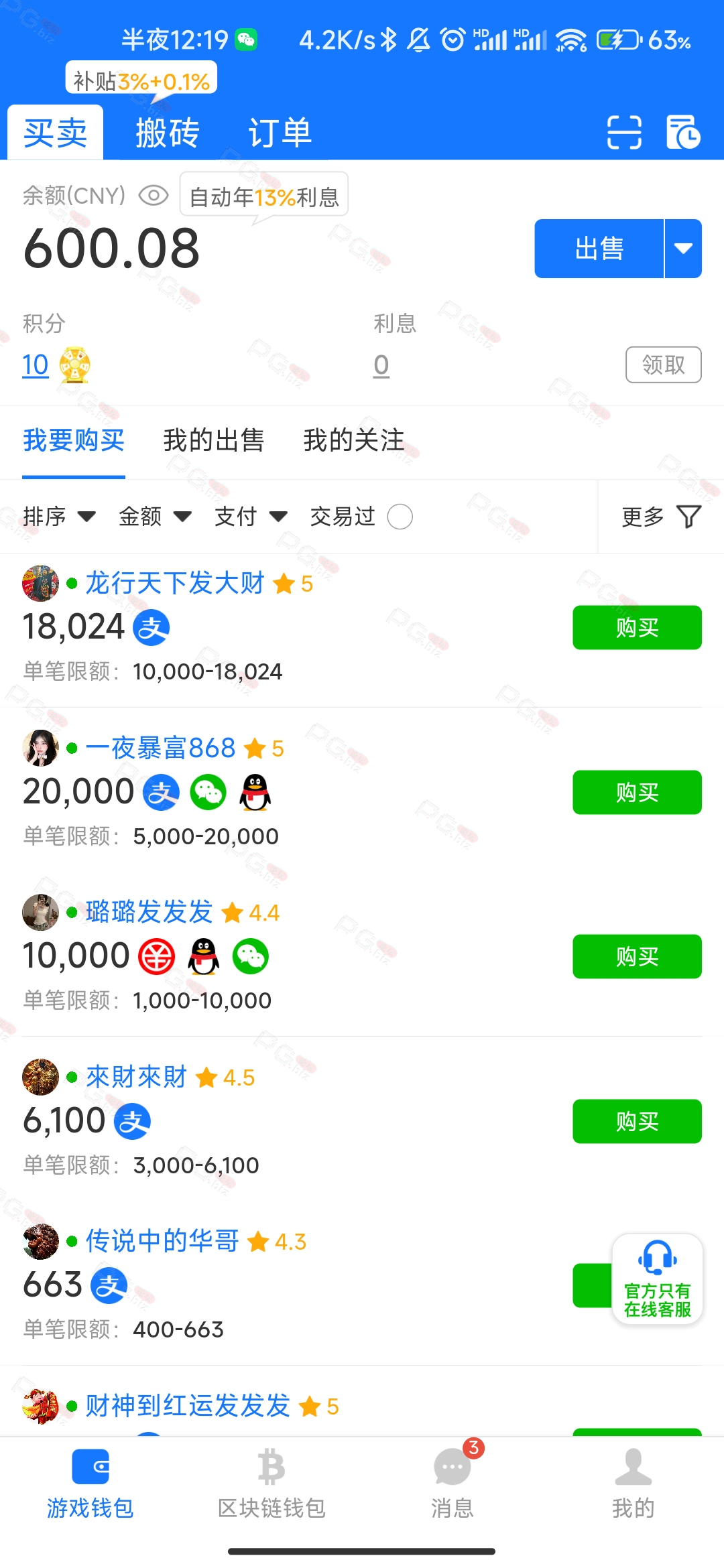Open 更多 filter options
The height and width of the screenshot is (1568, 724).
point(661,517)
